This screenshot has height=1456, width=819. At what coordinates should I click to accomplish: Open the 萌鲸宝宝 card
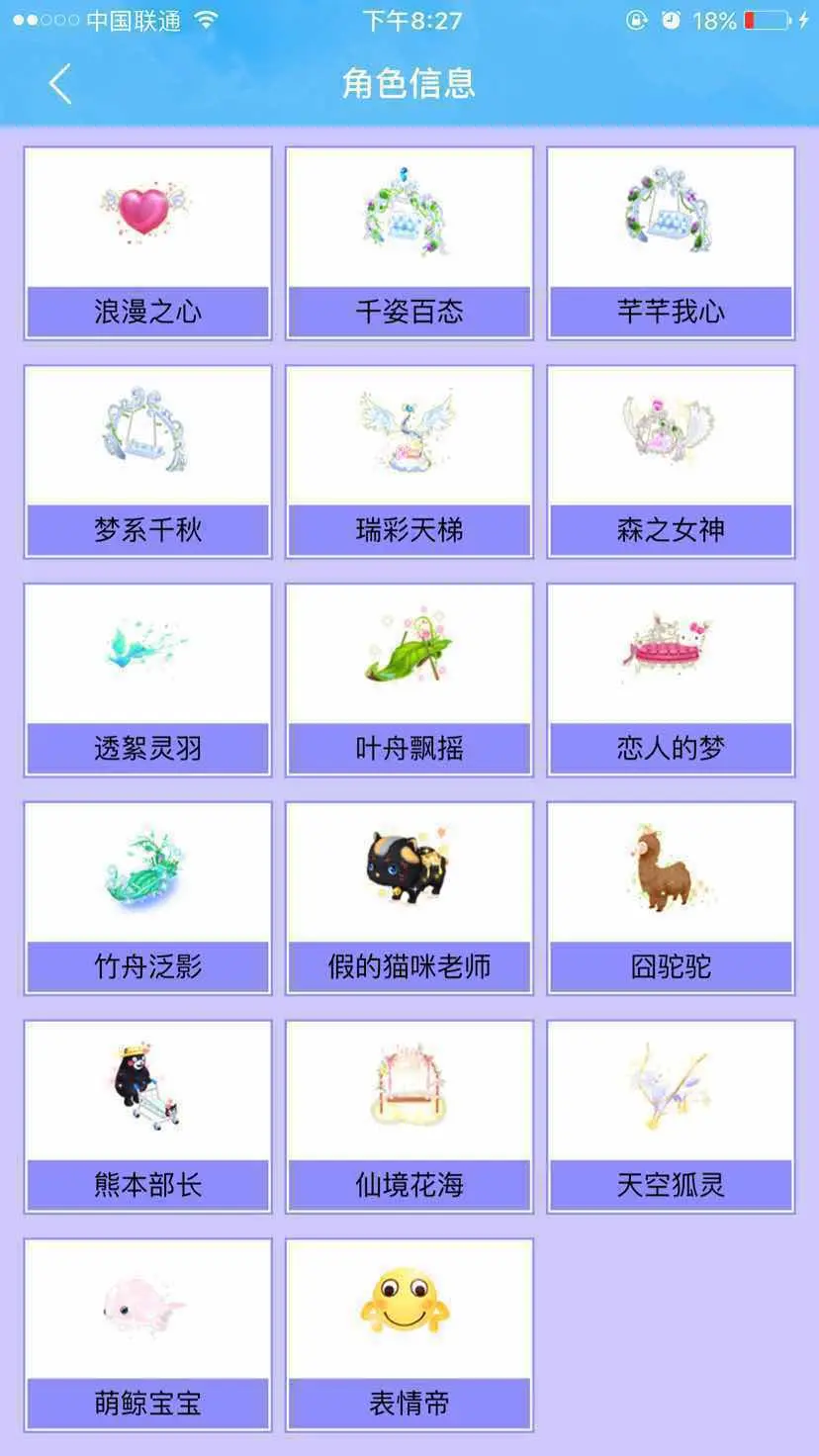click(x=147, y=1335)
